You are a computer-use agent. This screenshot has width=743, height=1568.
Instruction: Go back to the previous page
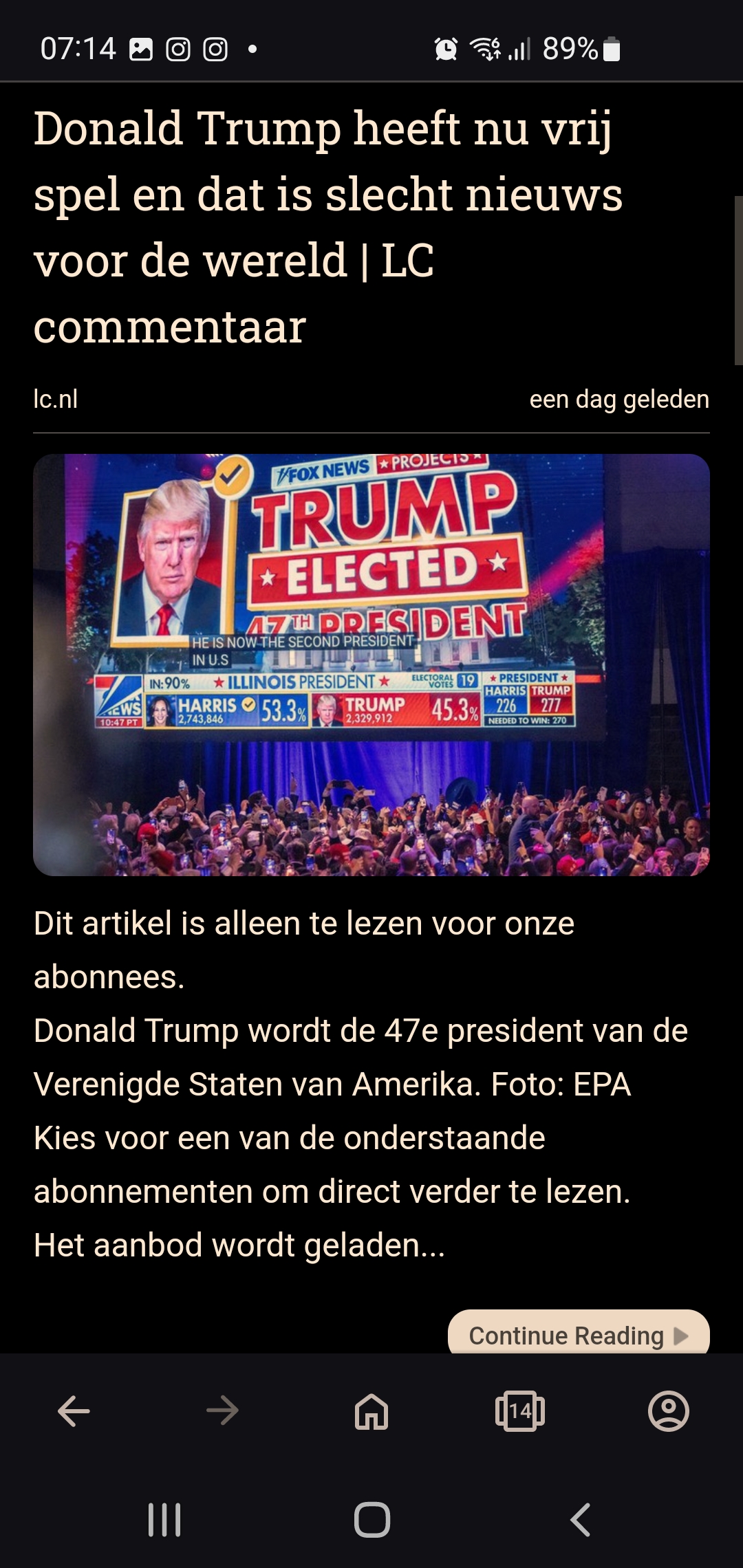coord(74,1411)
